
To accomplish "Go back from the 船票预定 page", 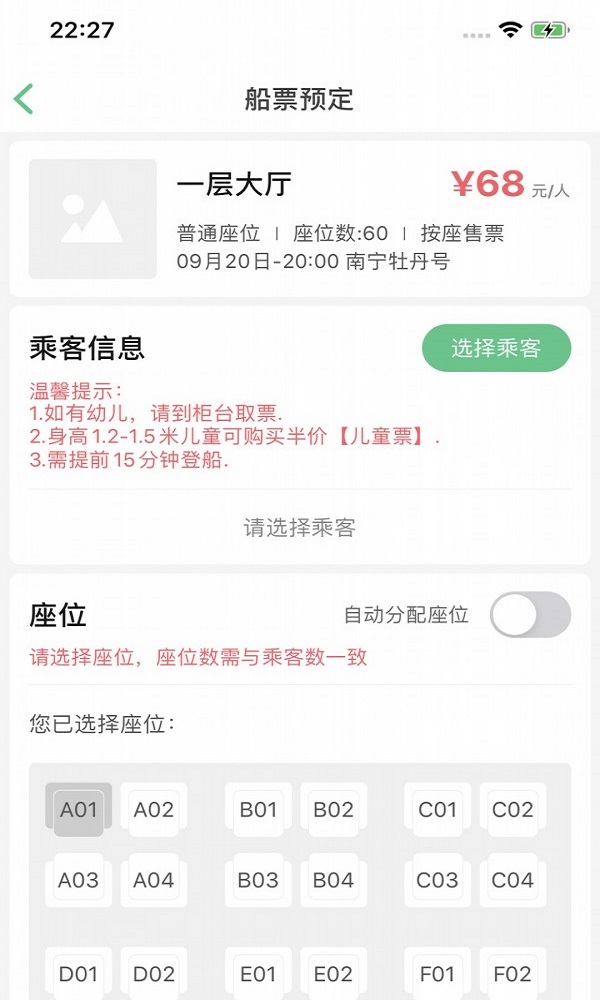I will click(24, 99).
